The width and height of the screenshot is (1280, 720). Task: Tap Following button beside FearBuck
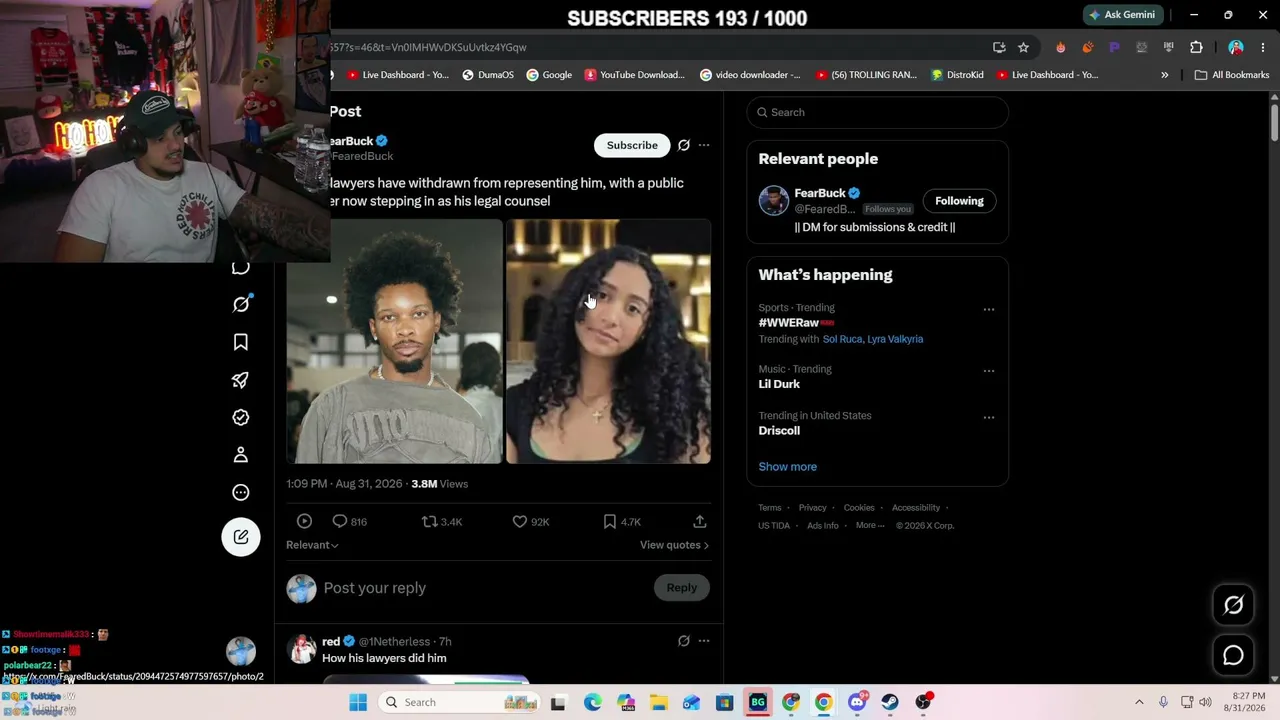pyautogui.click(x=959, y=201)
